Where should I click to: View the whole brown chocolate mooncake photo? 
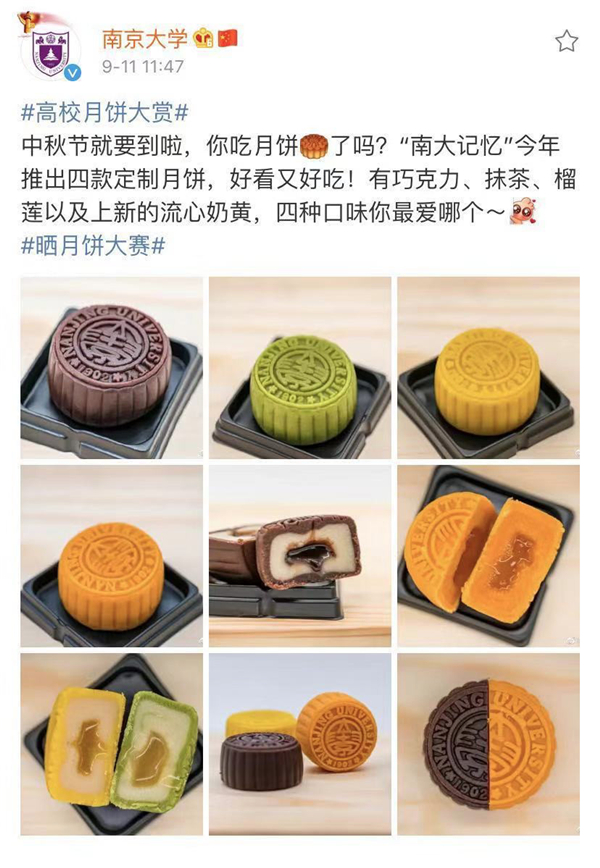click(x=111, y=367)
